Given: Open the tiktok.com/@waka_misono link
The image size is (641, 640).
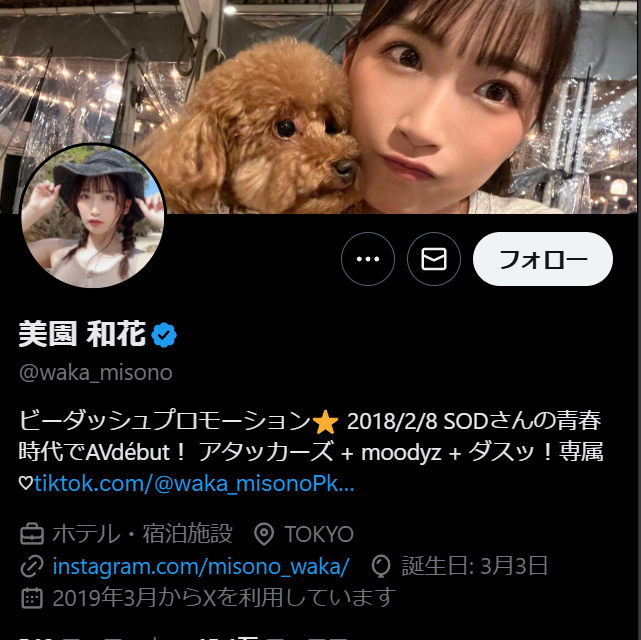Looking at the screenshot, I should click(x=194, y=484).
